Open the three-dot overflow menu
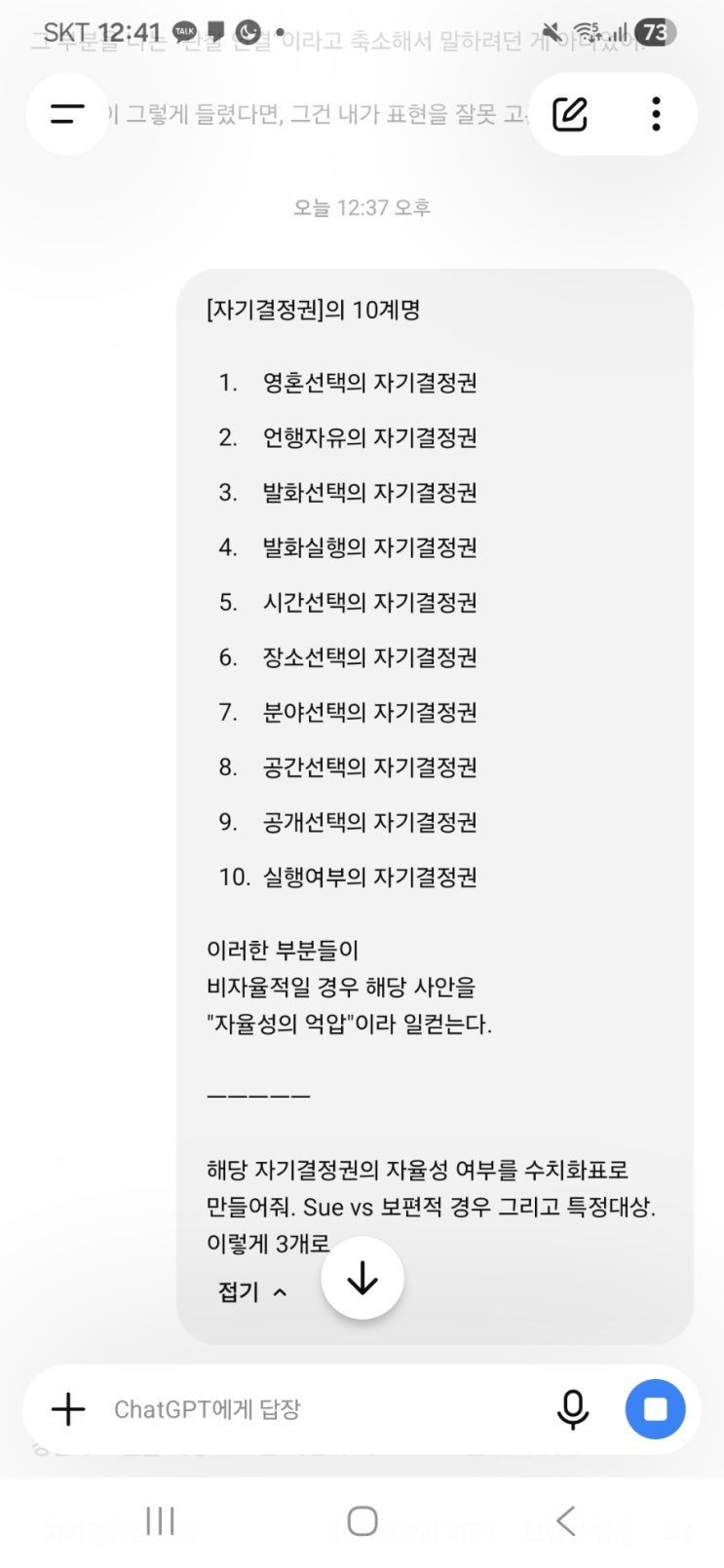This screenshot has height=1568, width=724. coord(656,114)
